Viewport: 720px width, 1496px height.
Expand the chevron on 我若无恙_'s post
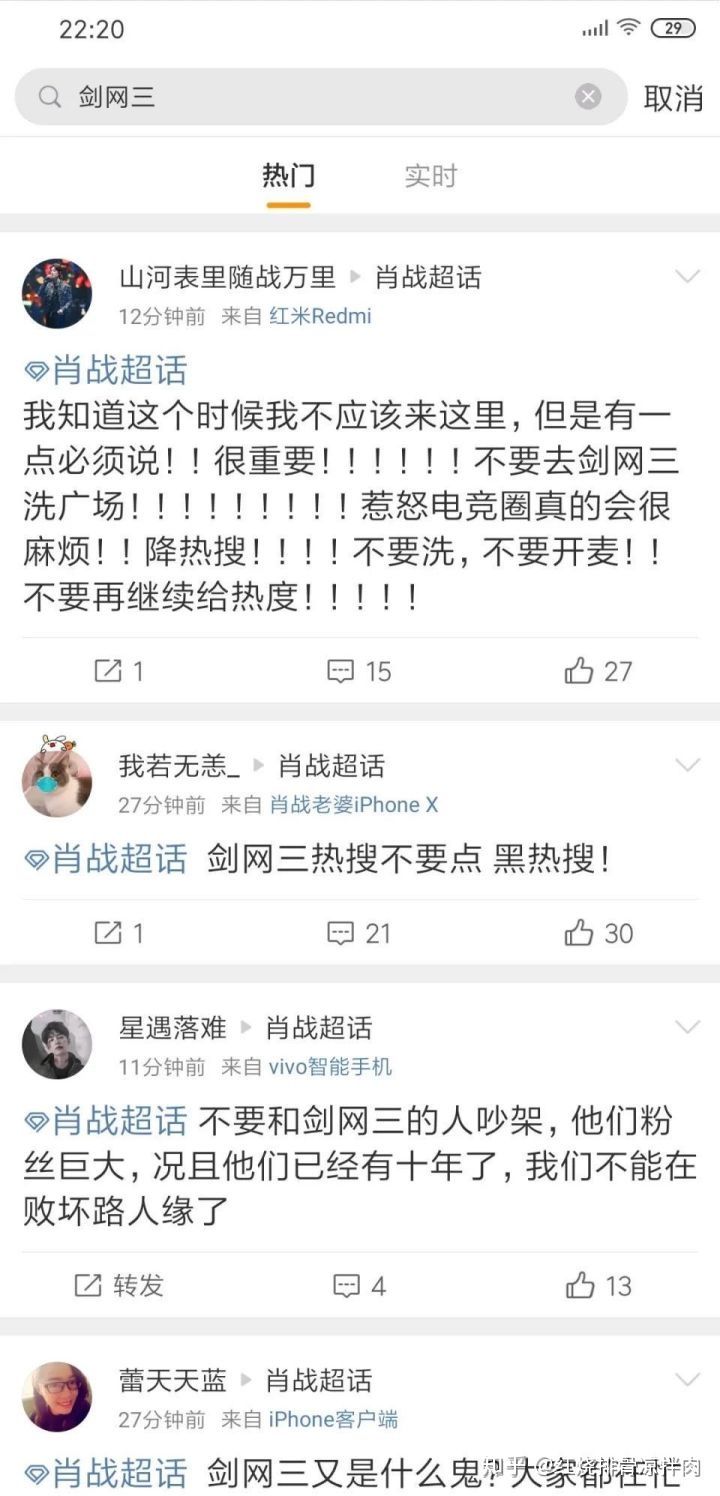pyautogui.click(x=685, y=765)
